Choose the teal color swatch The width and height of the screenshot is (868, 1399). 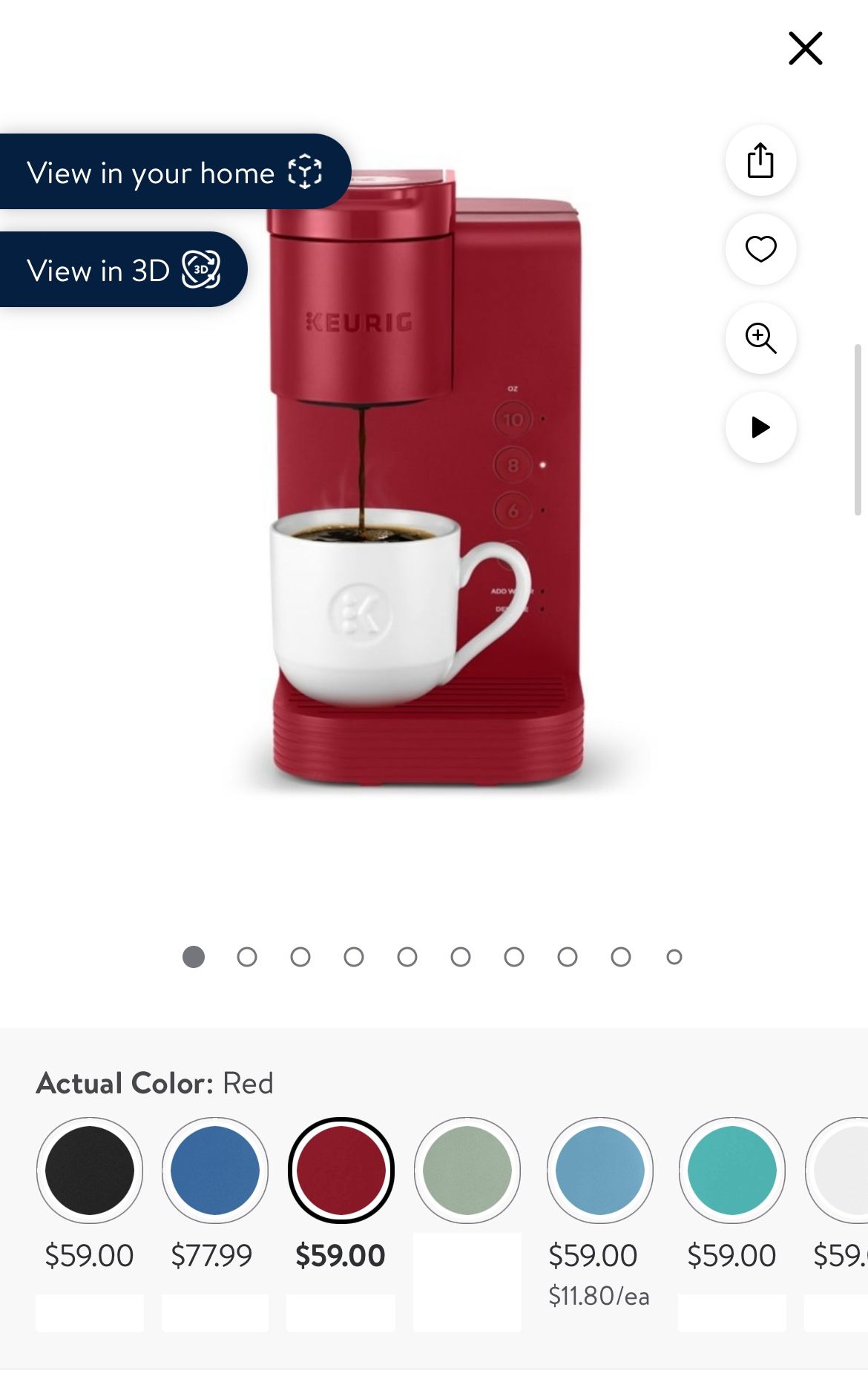(731, 1170)
